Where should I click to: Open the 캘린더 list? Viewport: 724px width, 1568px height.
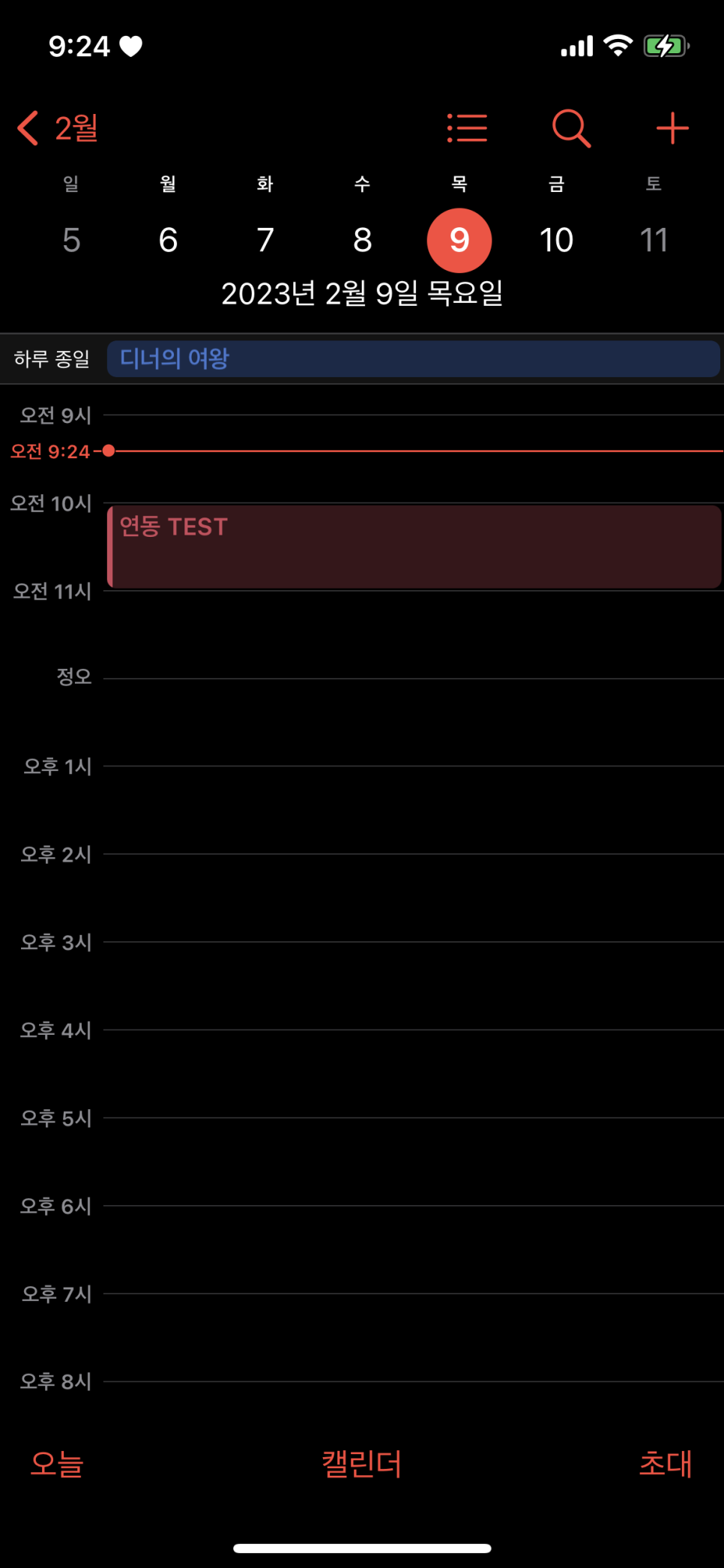pyautogui.click(x=362, y=1463)
